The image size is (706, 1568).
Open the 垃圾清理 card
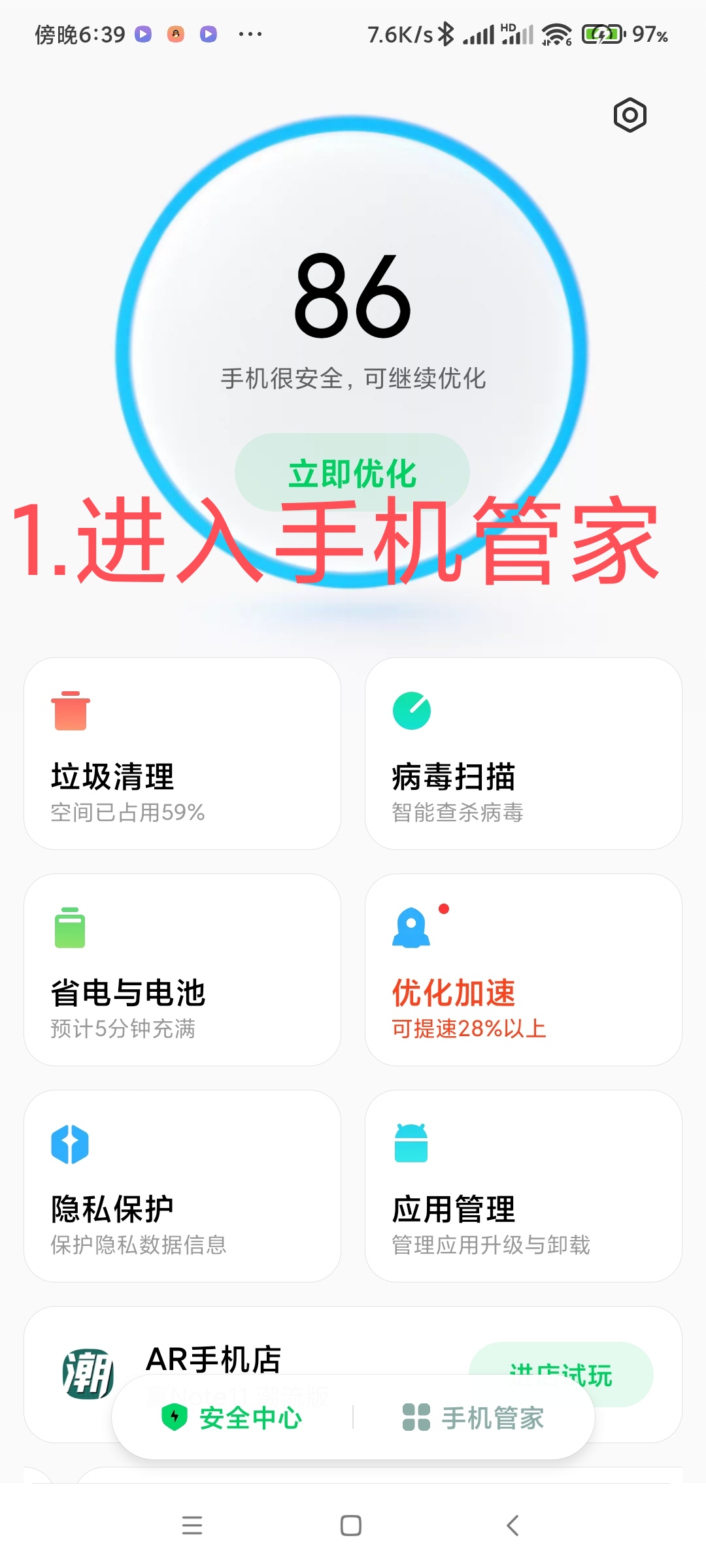tap(182, 753)
